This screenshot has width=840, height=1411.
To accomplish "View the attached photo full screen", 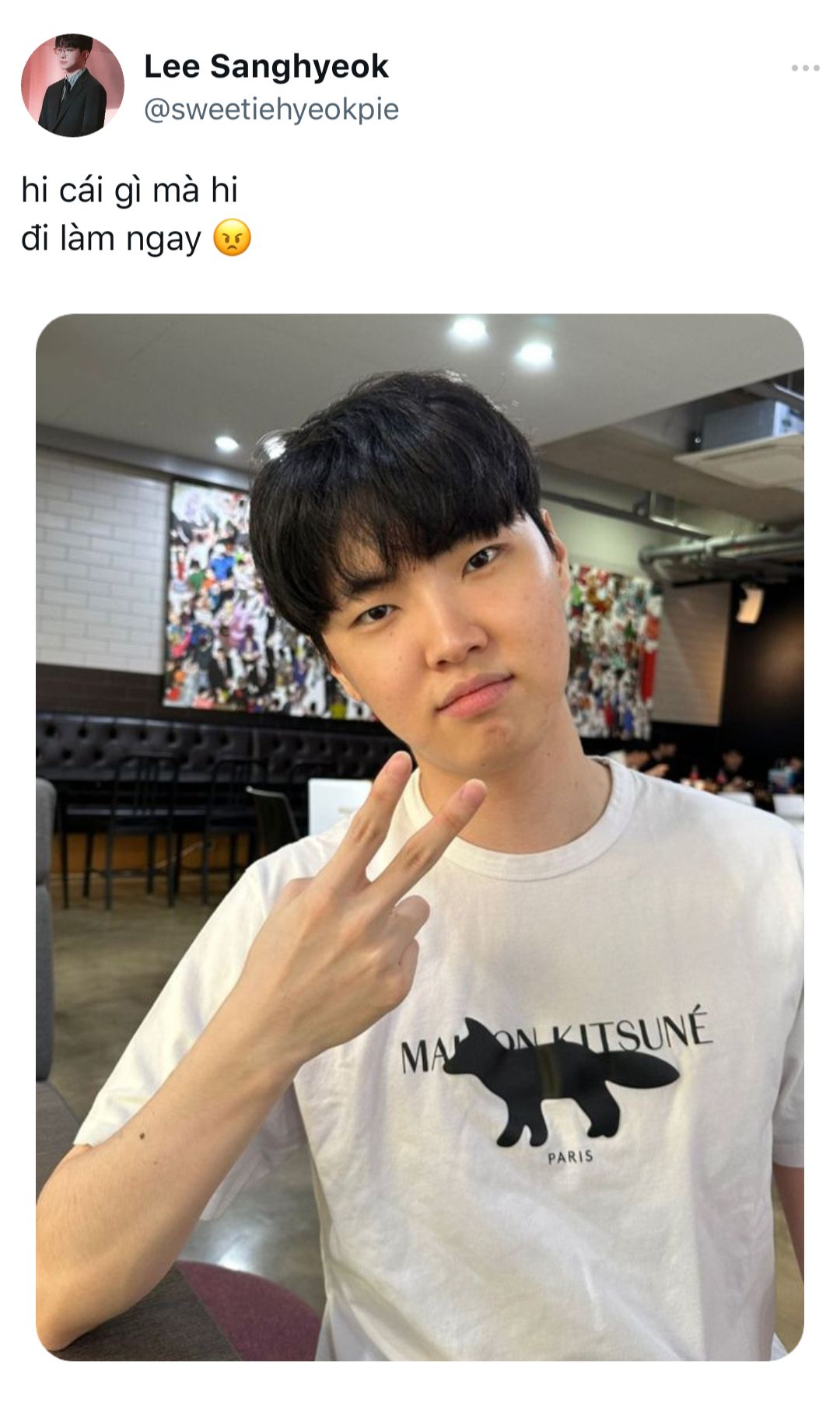I will pos(420,836).
